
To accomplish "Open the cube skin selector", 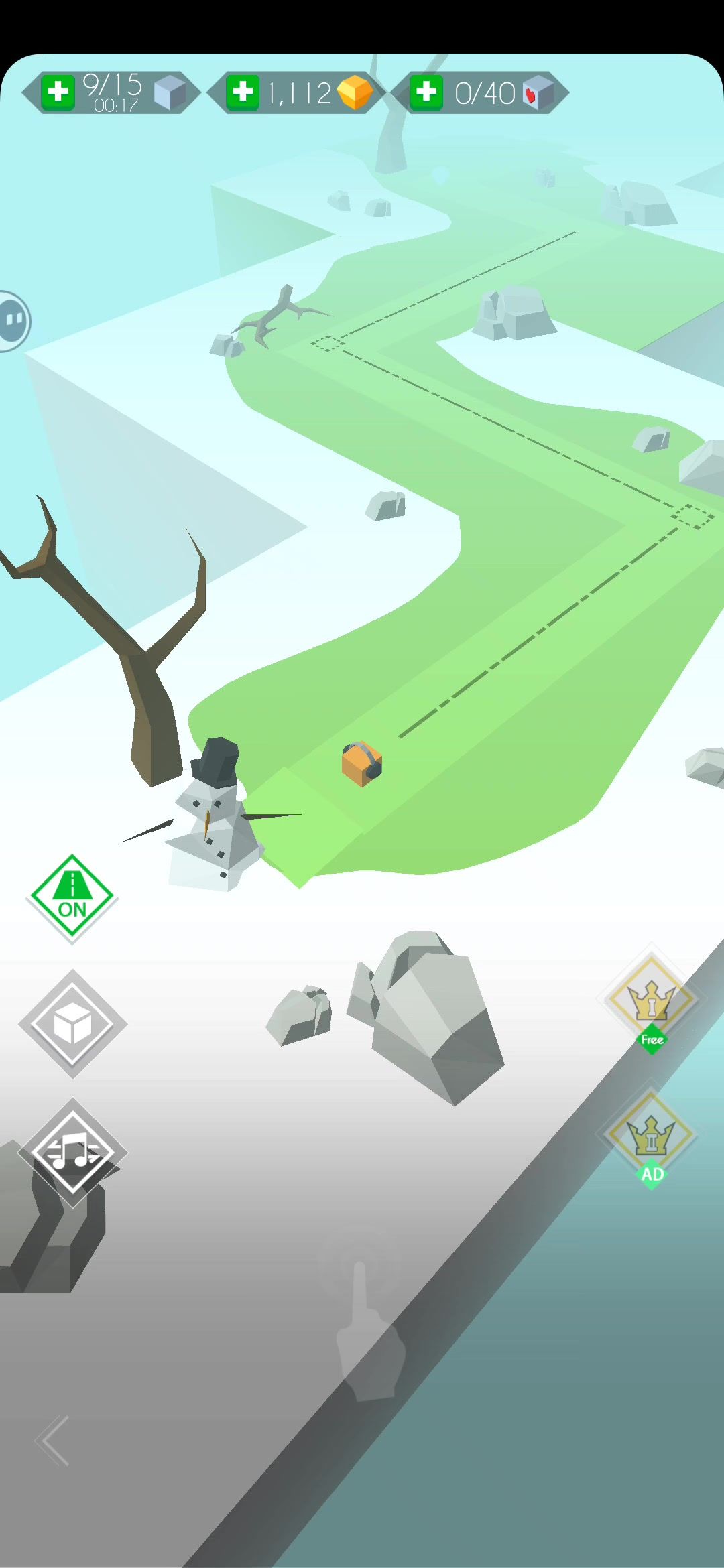I will click(x=72, y=1024).
